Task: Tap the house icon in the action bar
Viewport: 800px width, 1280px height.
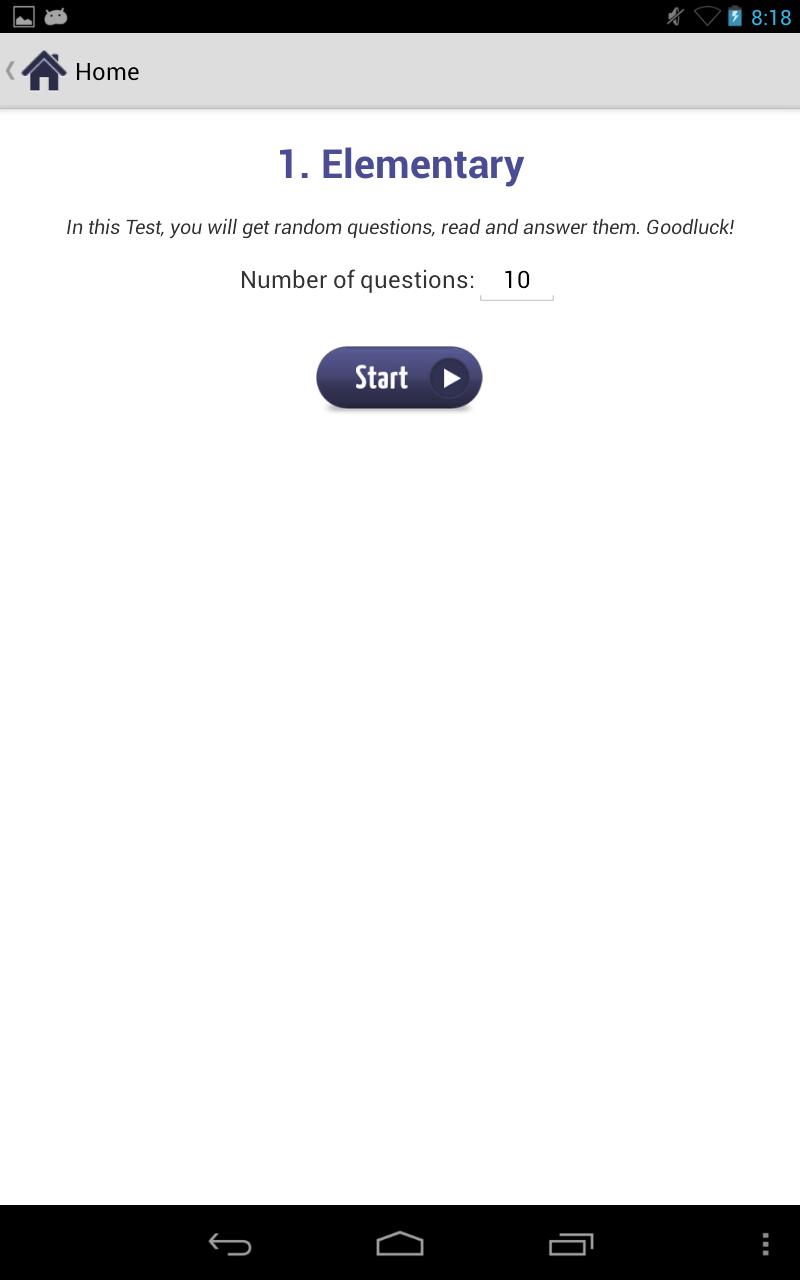Action: (44, 70)
